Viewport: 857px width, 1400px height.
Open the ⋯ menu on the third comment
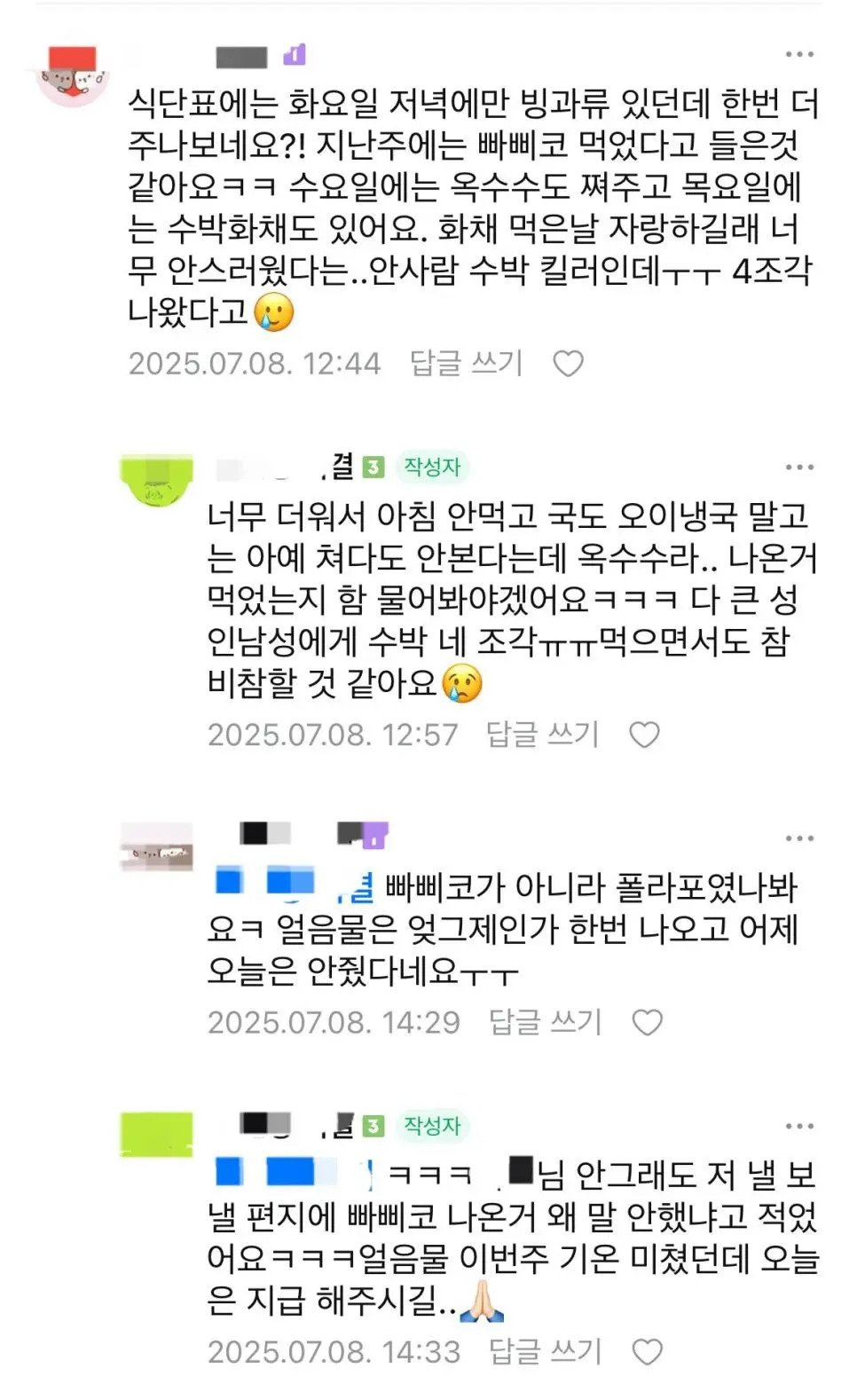[x=798, y=839]
